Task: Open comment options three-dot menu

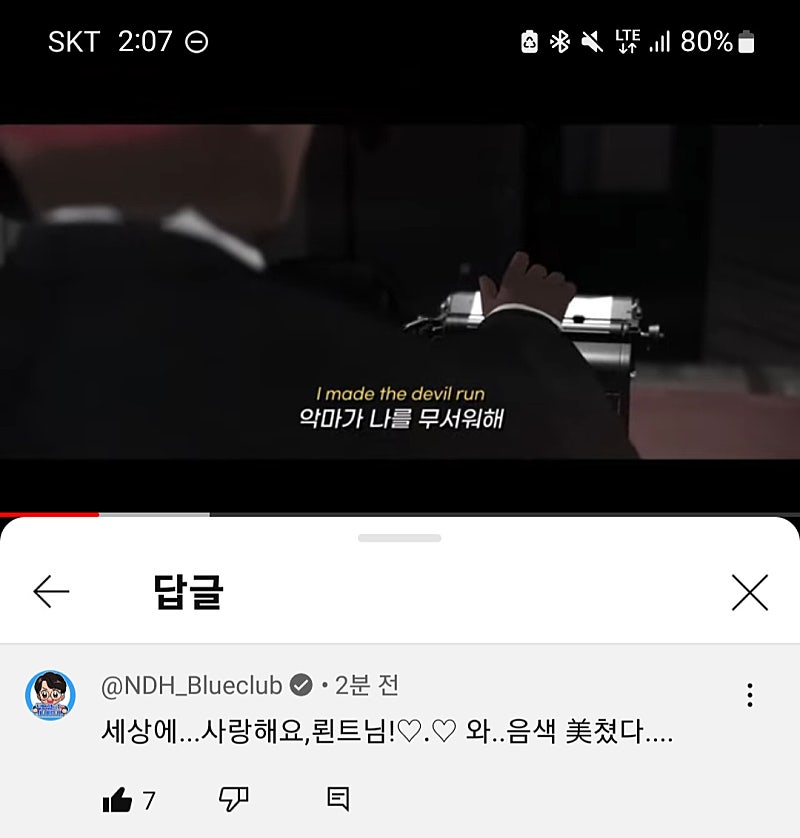Action: click(x=749, y=695)
